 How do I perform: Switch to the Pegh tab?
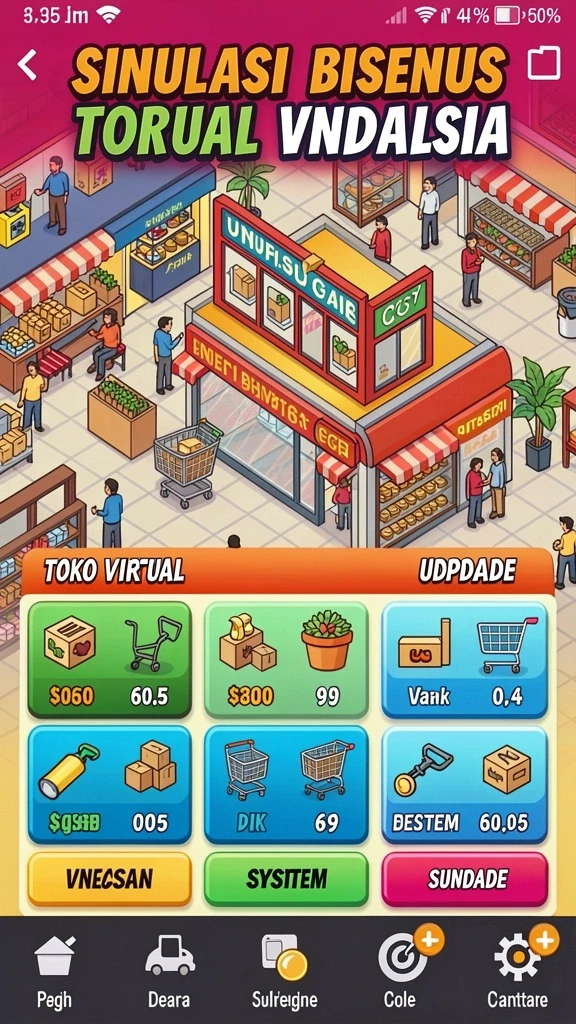coord(54,970)
